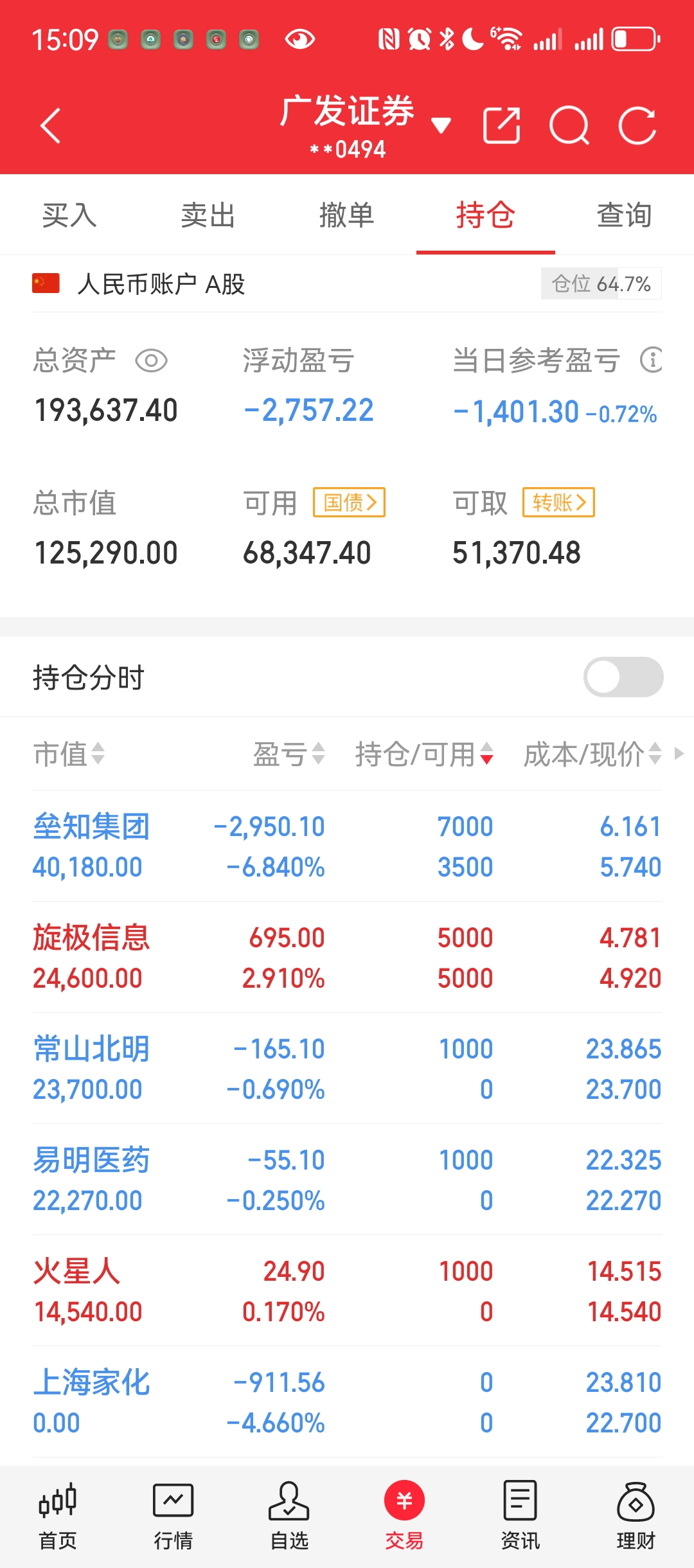Open search from the header magnifier

point(569,125)
